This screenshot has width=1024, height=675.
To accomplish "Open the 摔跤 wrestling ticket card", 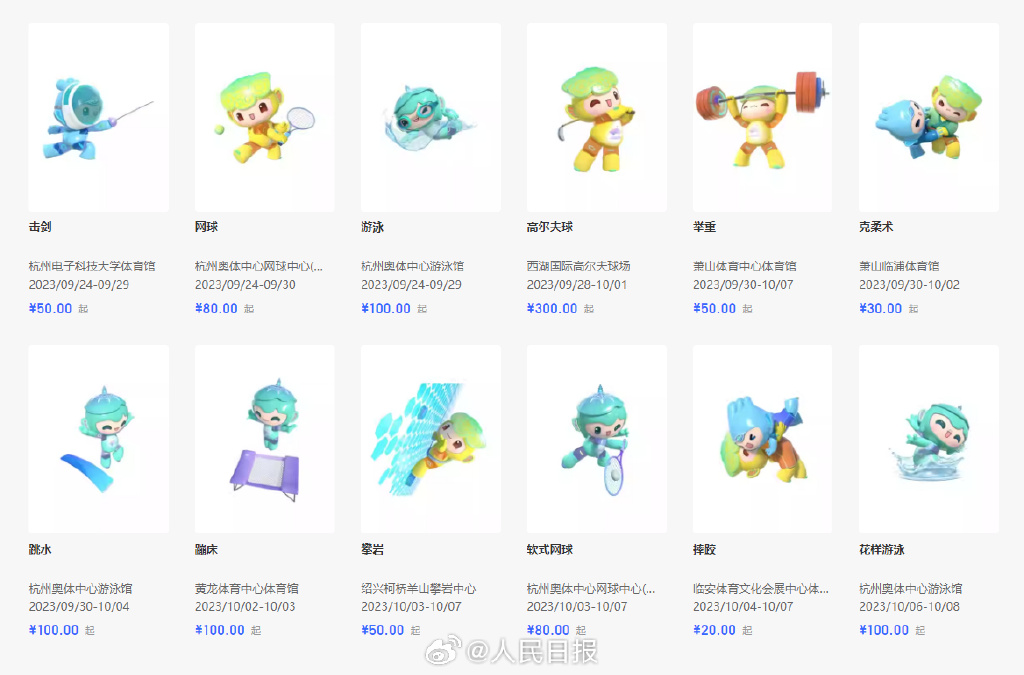I will point(762,440).
